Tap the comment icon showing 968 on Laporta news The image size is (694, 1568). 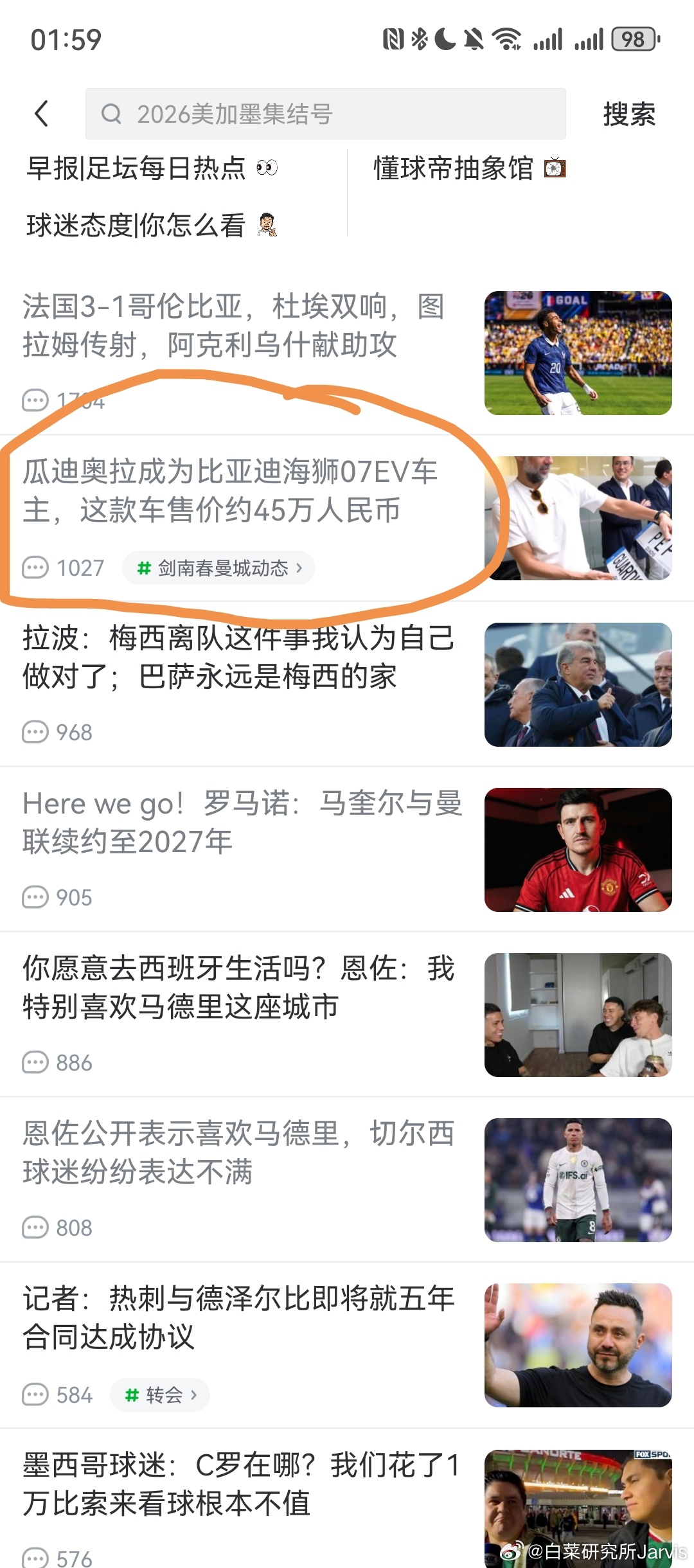coord(35,731)
